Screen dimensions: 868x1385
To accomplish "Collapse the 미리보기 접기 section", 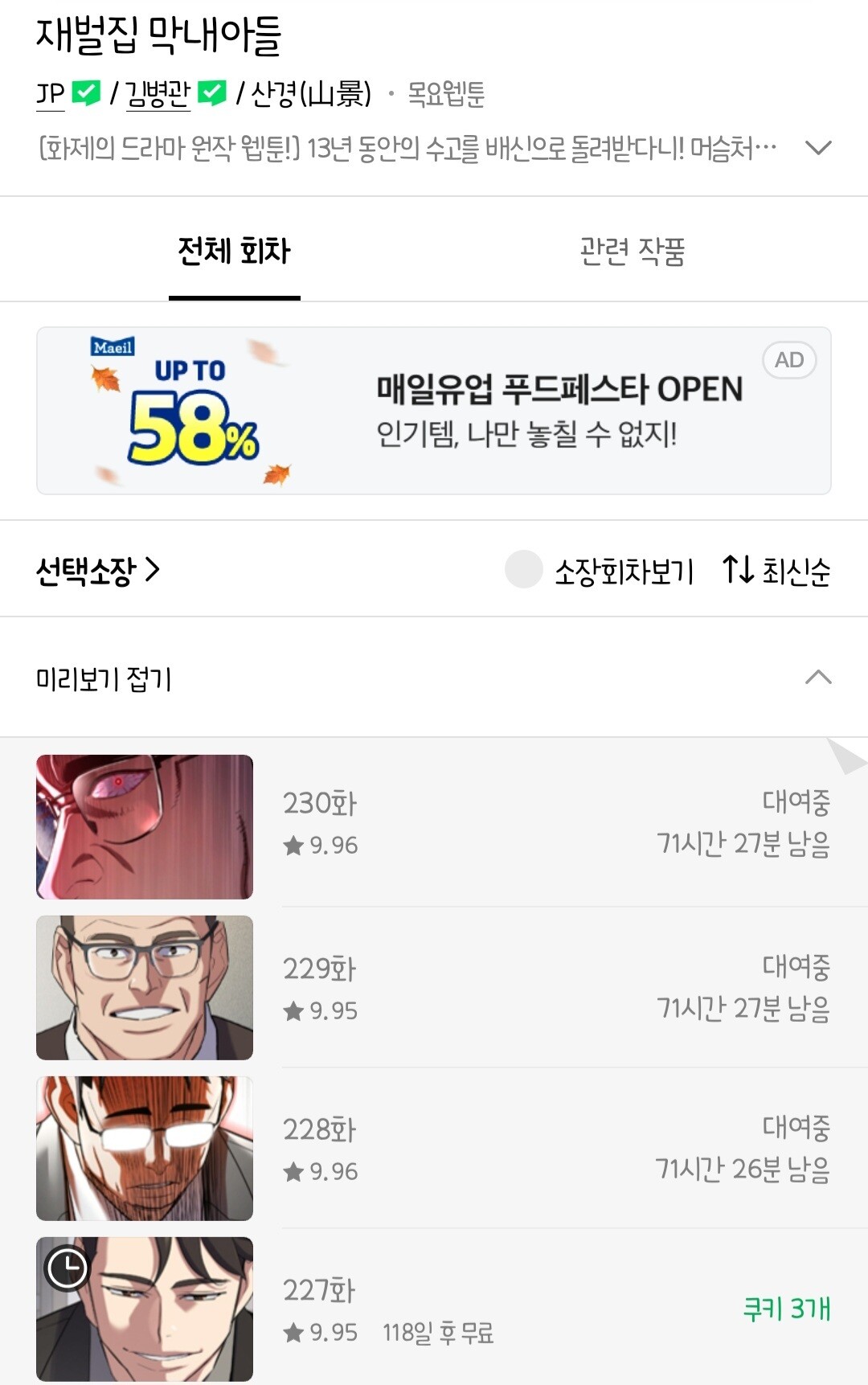I will coord(434,678).
